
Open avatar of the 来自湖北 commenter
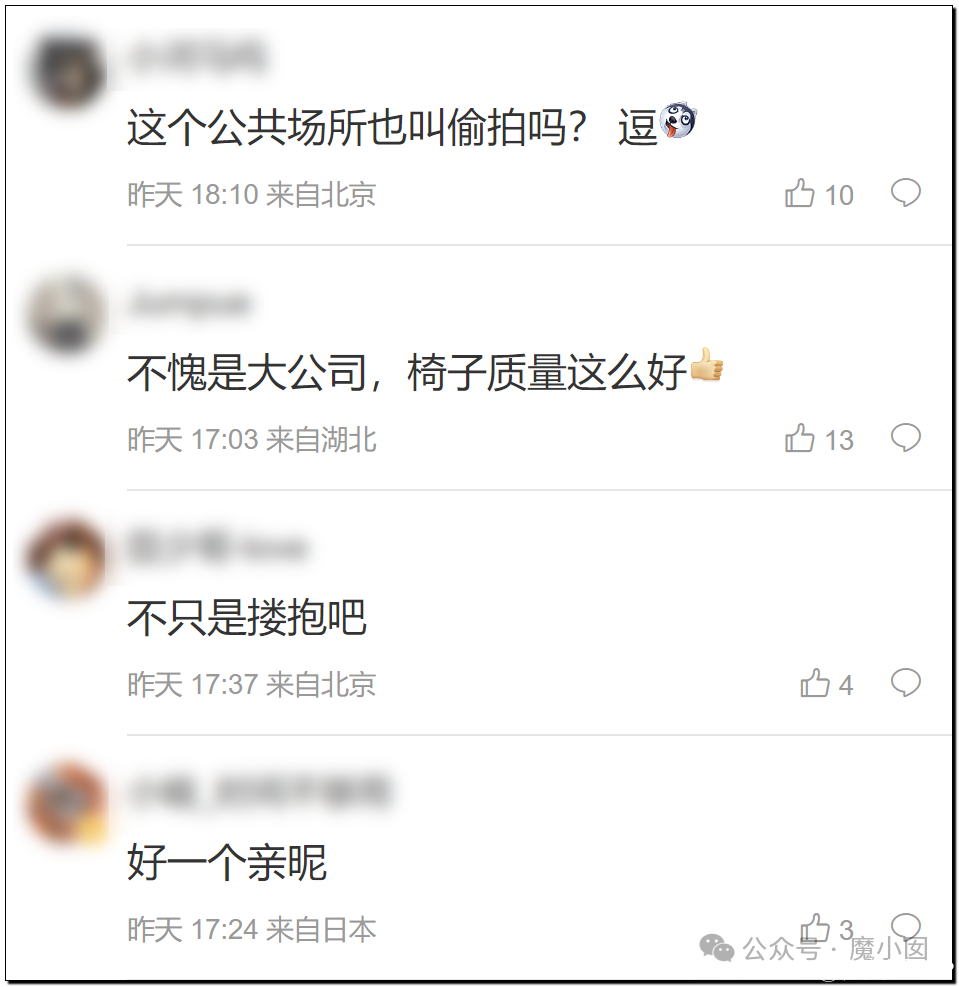[x=67, y=315]
